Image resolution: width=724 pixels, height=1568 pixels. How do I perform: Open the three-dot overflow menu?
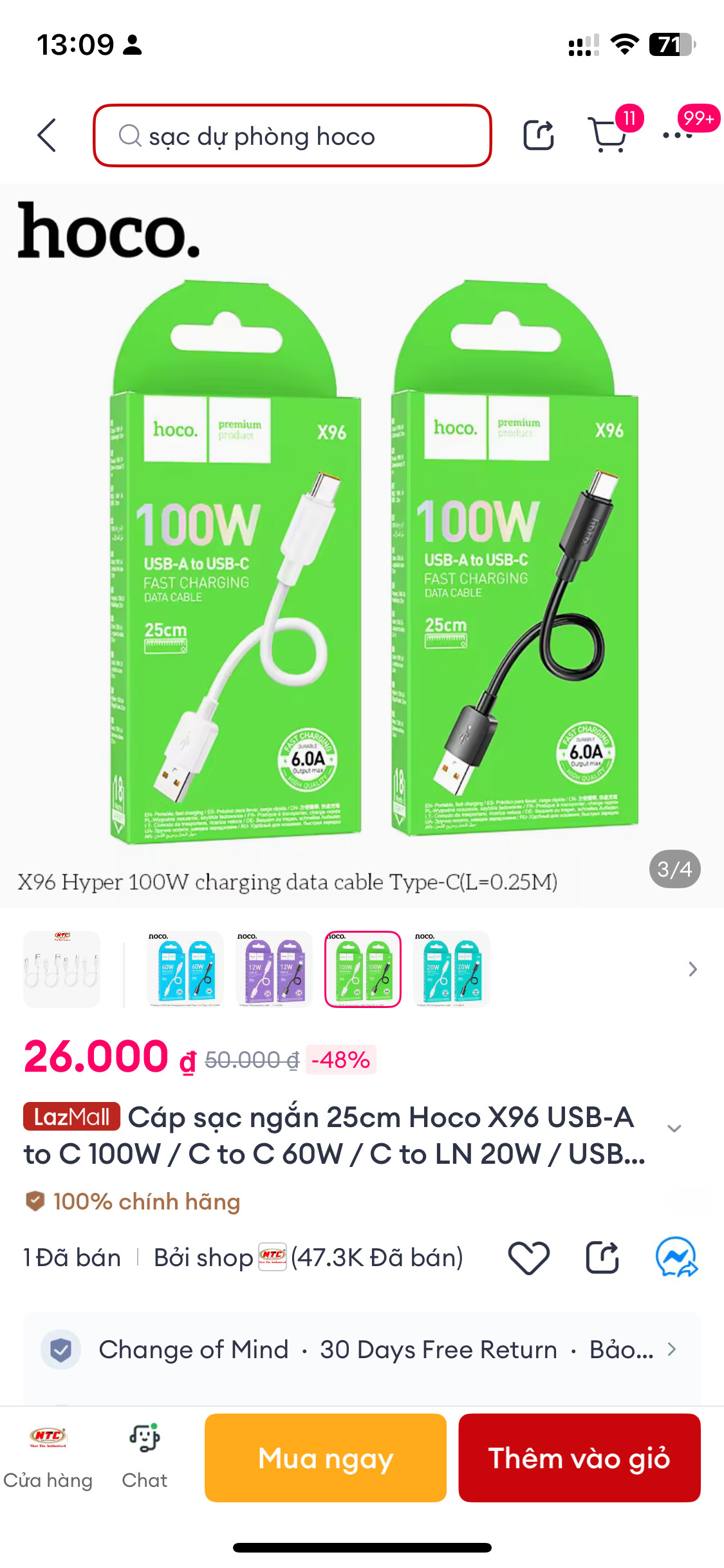point(678,136)
